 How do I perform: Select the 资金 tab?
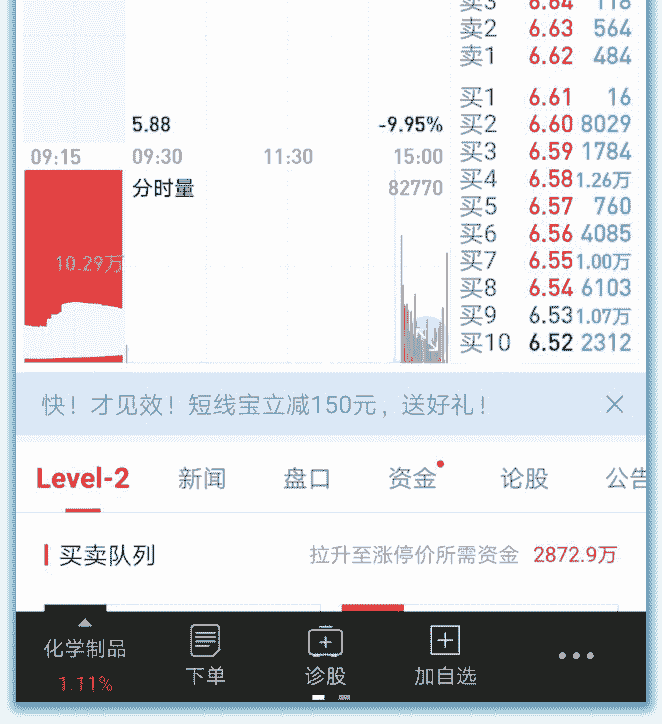tap(412, 479)
